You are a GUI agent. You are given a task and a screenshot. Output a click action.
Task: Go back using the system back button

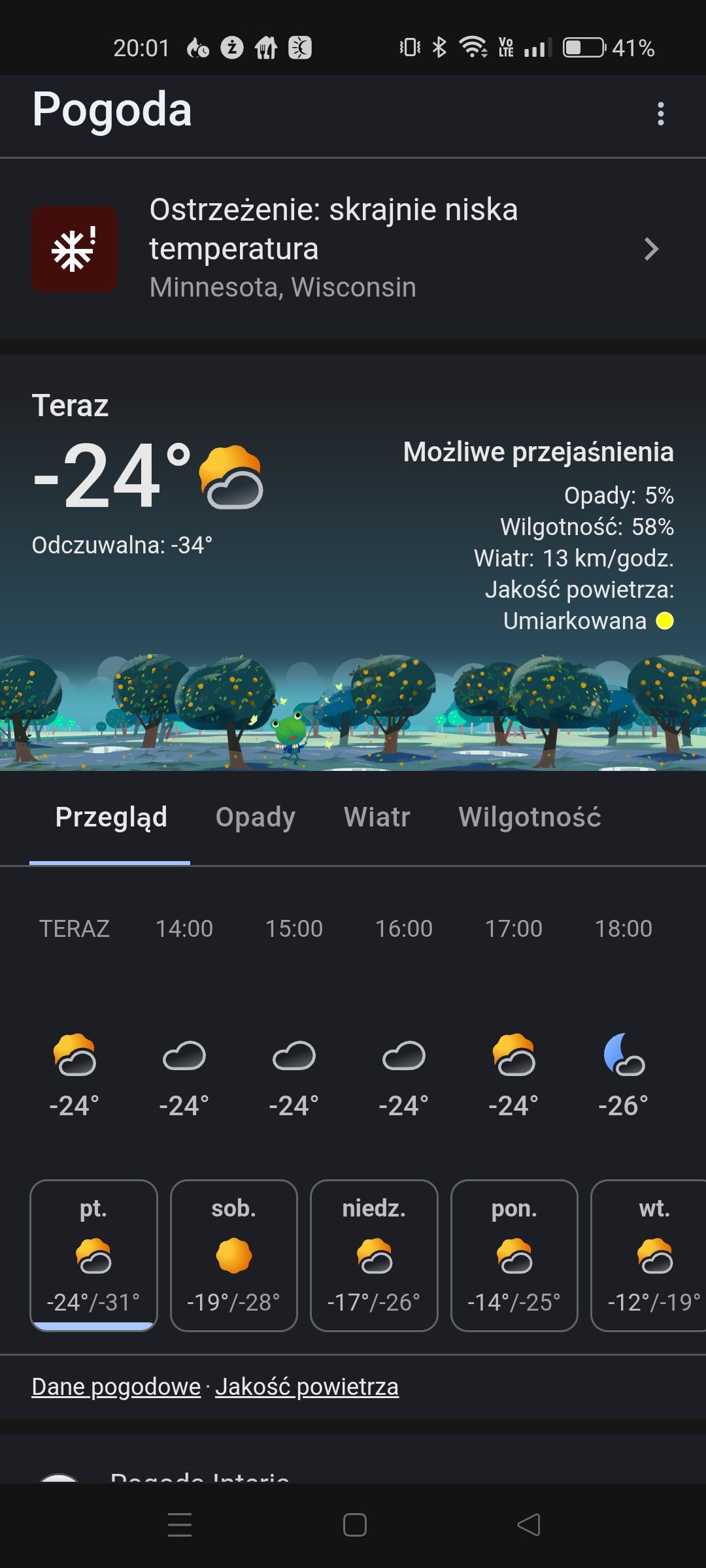[x=528, y=1525]
